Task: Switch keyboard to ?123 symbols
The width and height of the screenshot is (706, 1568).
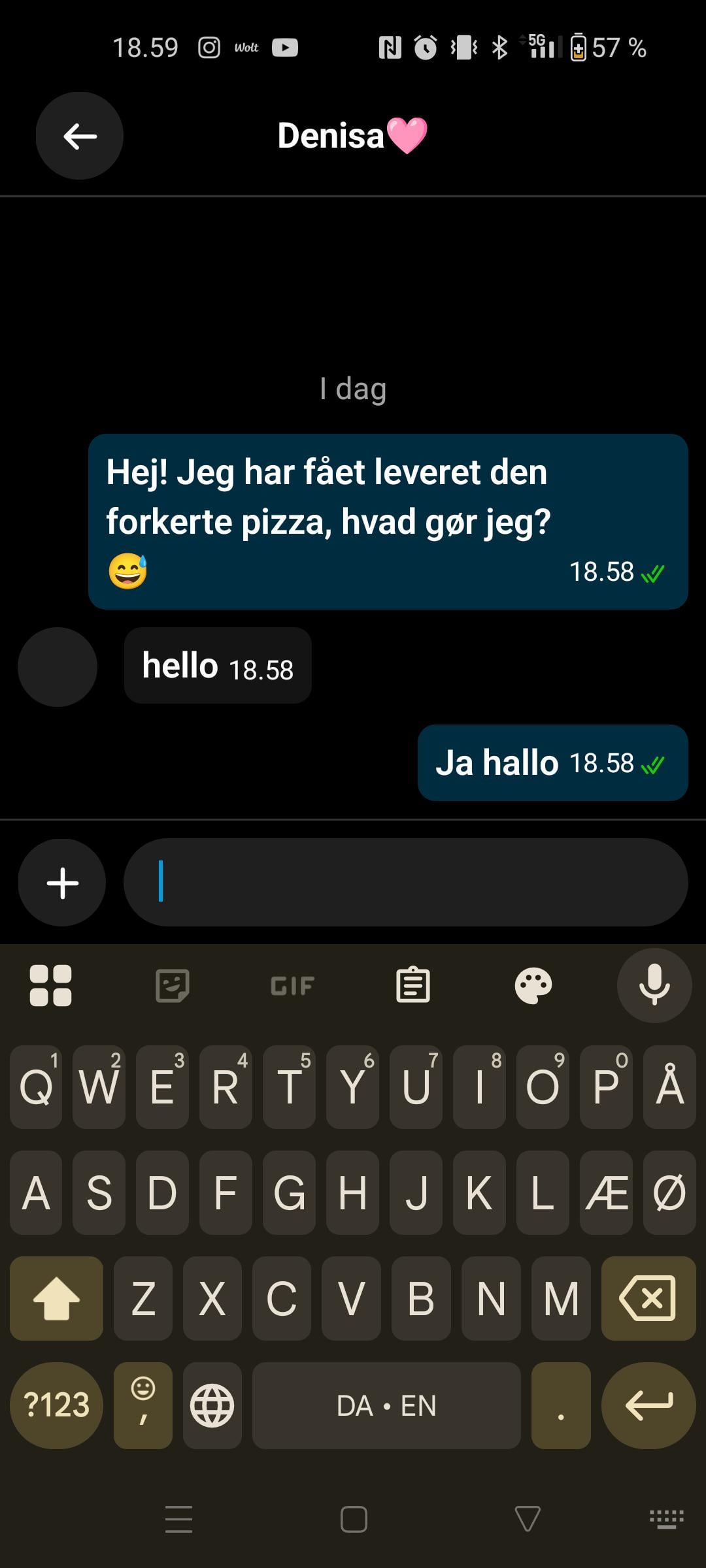Action: click(56, 1405)
